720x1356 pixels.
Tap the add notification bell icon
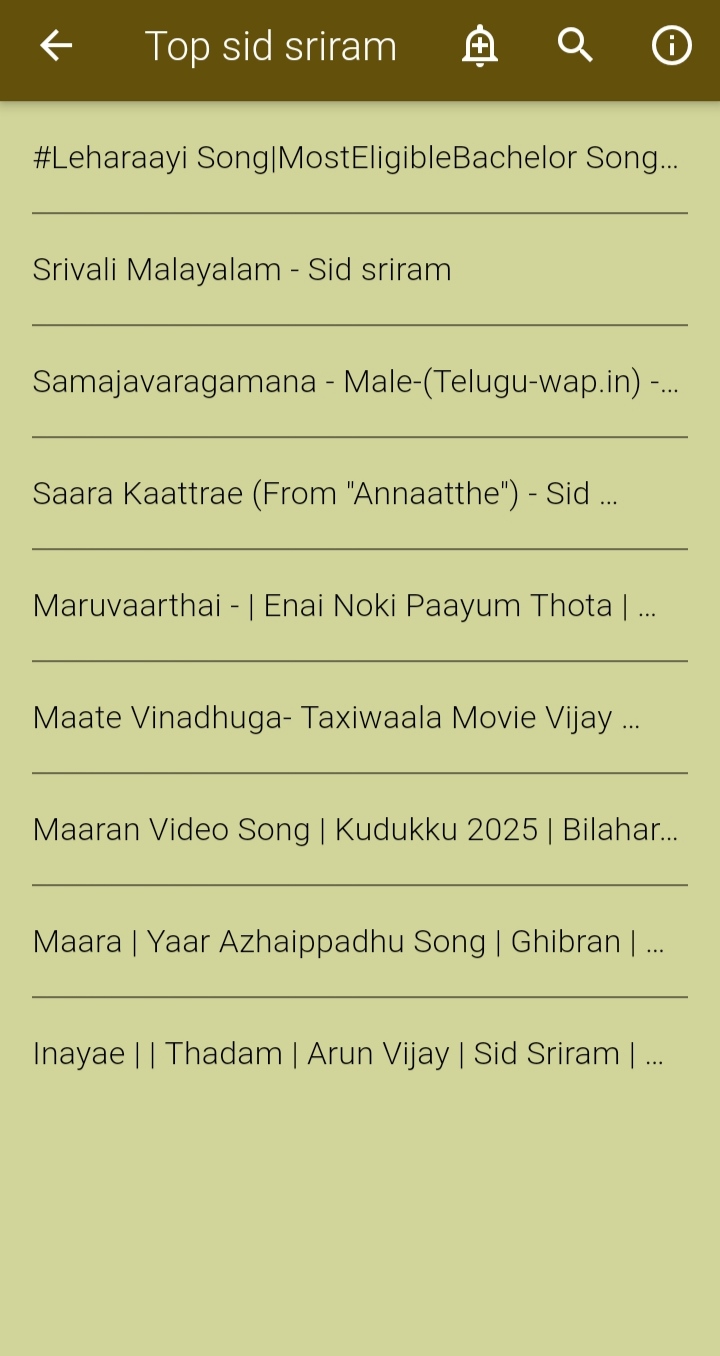point(479,46)
